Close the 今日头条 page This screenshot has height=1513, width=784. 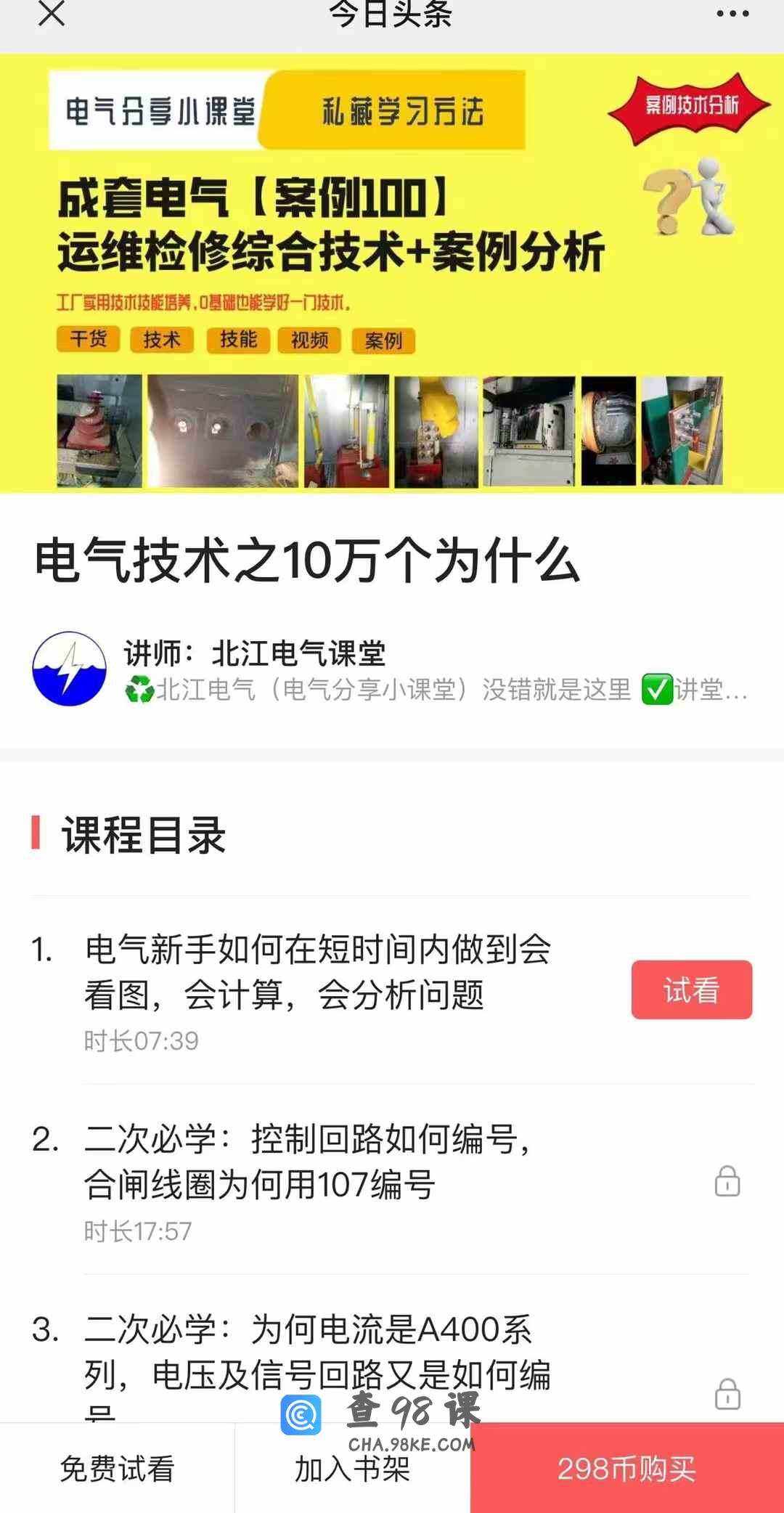point(52,13)
